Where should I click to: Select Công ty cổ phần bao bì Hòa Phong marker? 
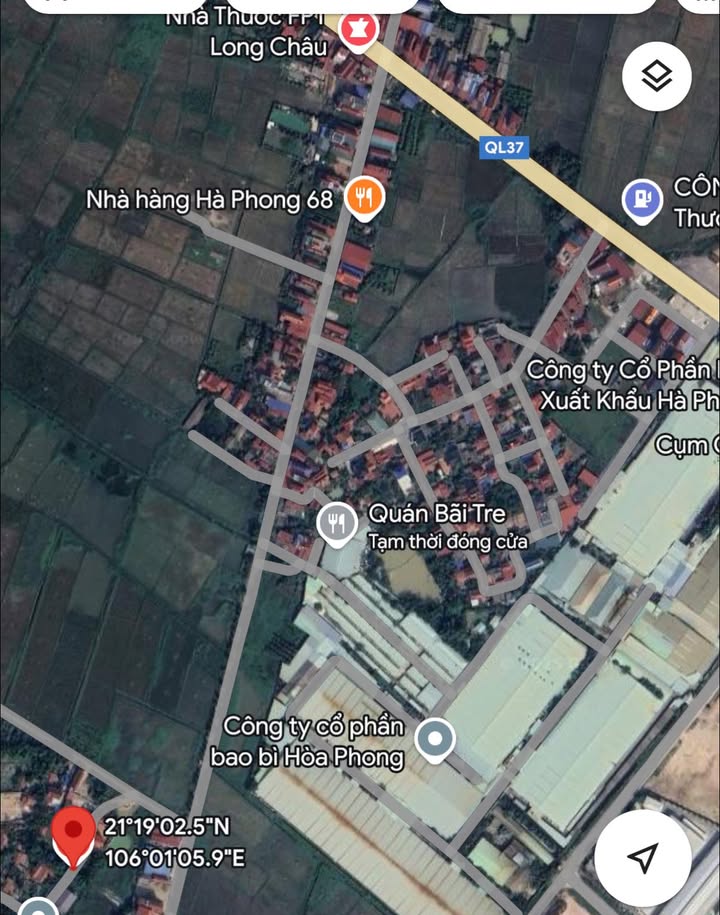[435, 741]
